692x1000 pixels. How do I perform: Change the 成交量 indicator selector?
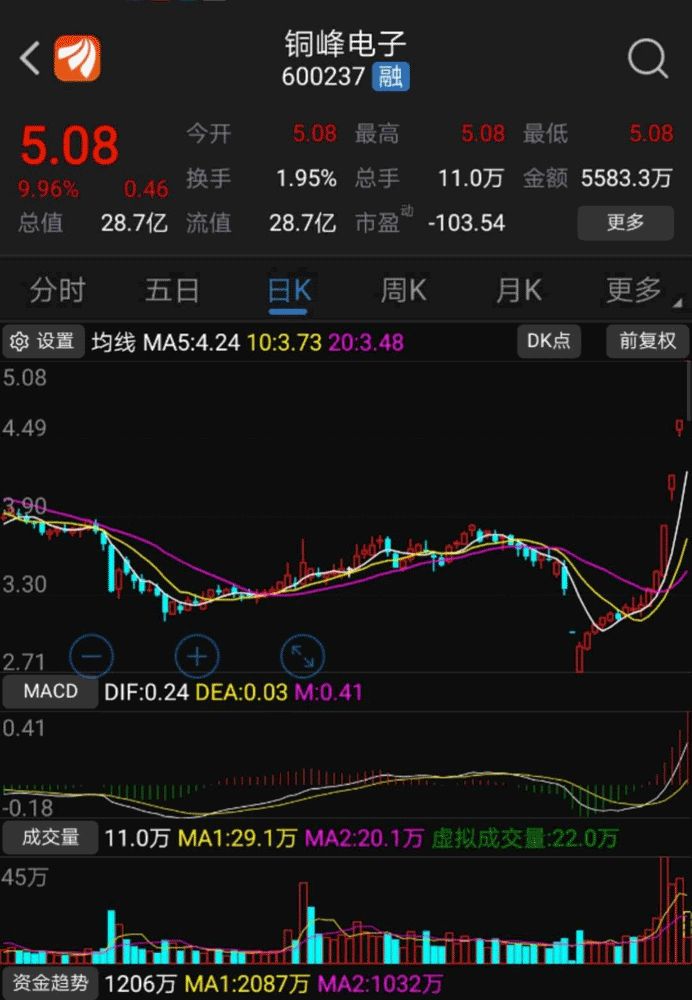[x=50, y=837]
